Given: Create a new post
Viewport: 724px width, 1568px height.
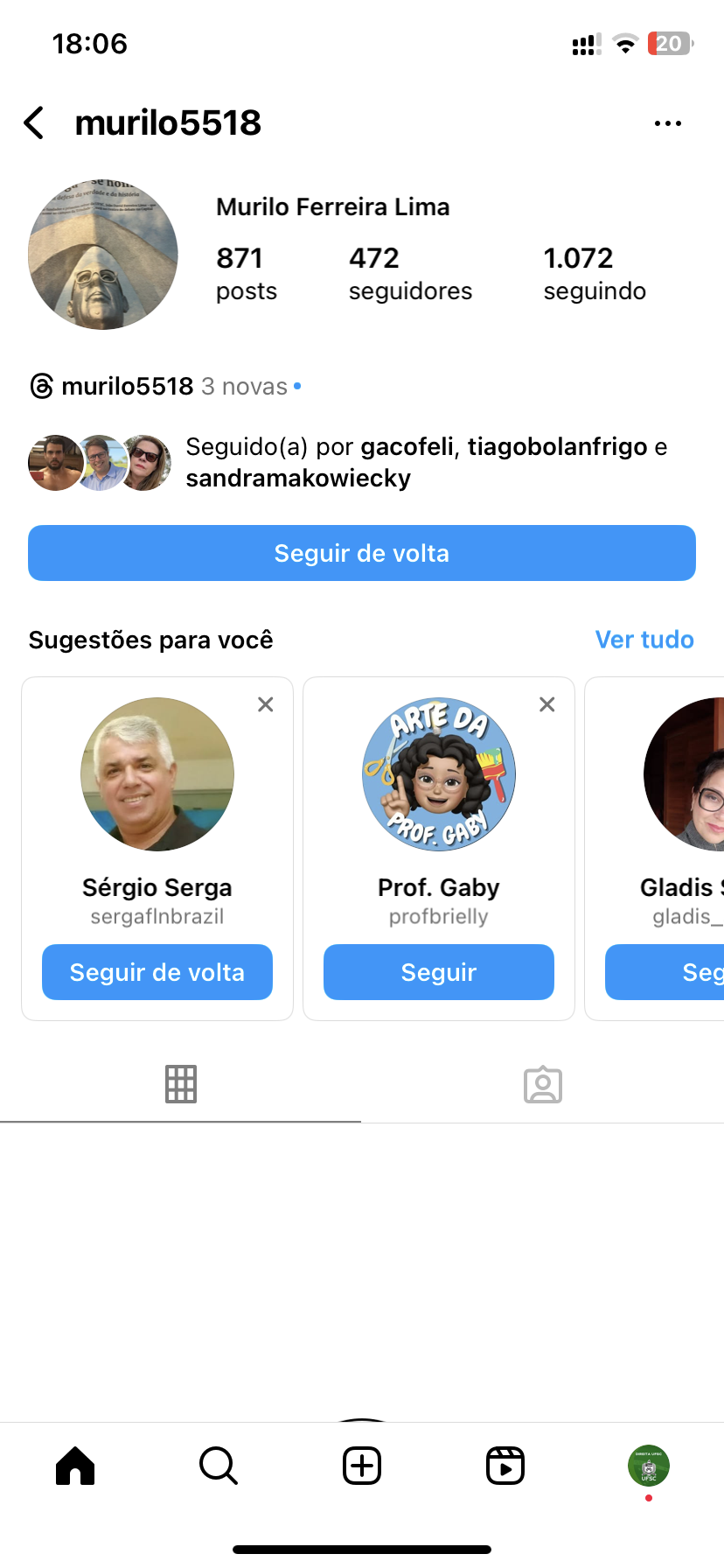Looking at the screenshot, I should click(362, 1466).
